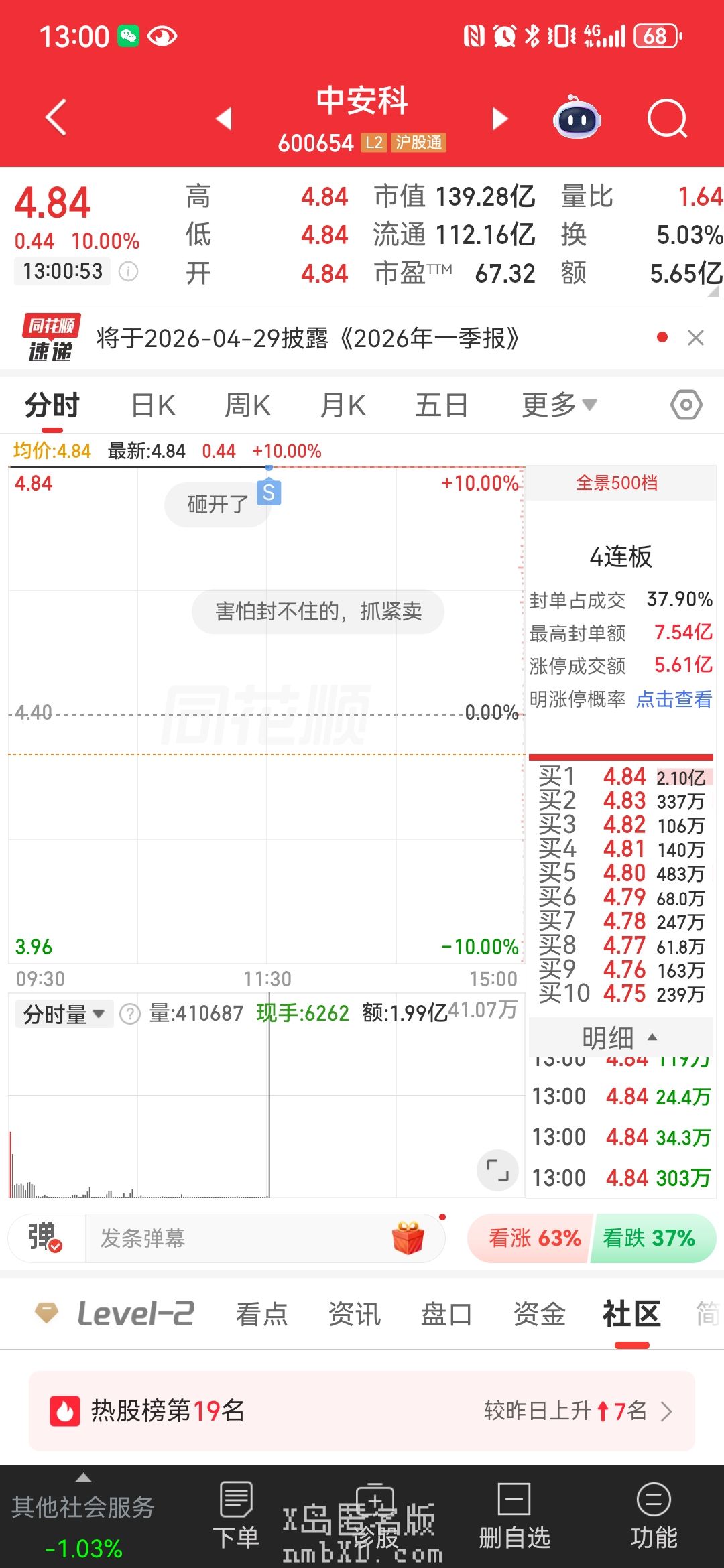Tap 点击查看 for 明涨停概率
The height and width of the screenshot is (1568, 724).
point(674,700)
